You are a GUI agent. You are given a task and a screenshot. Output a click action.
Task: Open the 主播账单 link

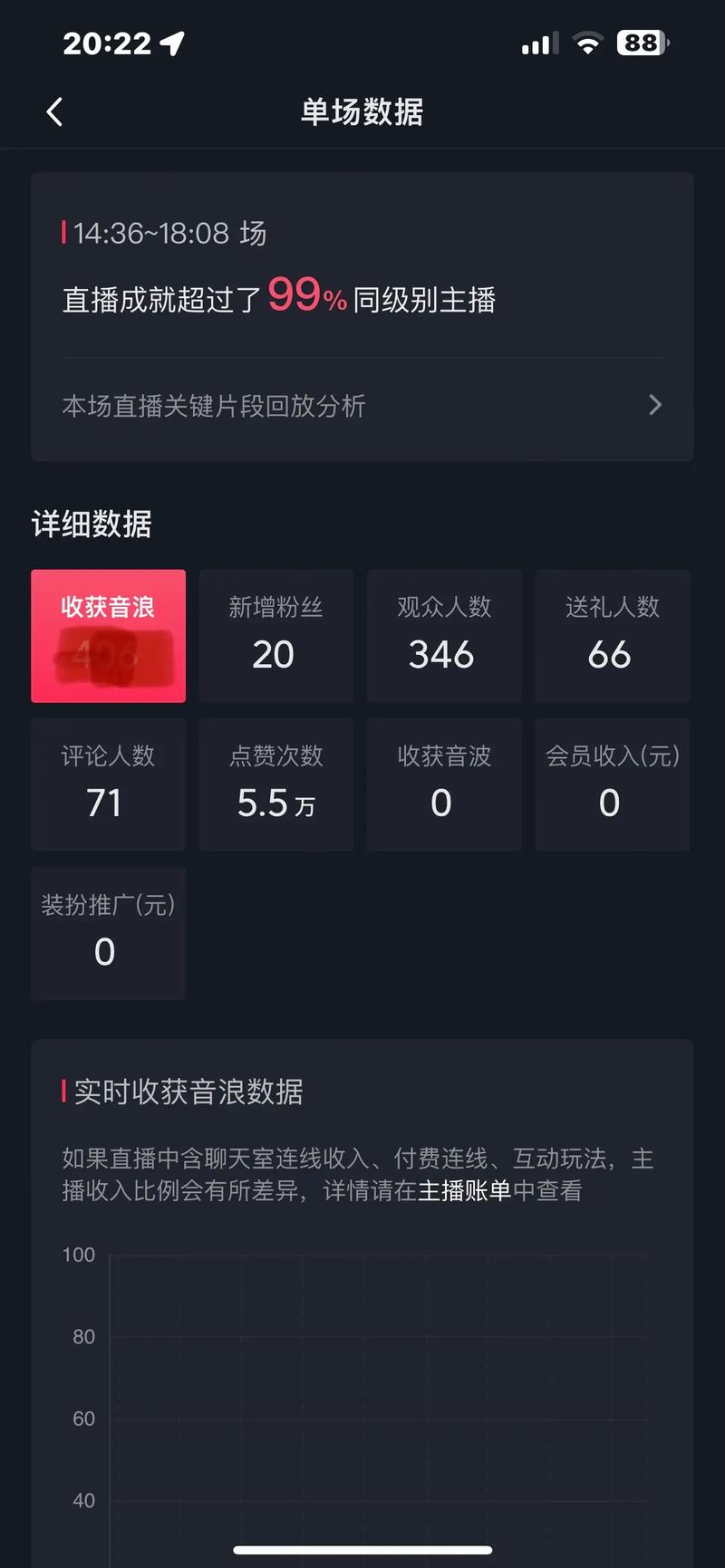467,1191
